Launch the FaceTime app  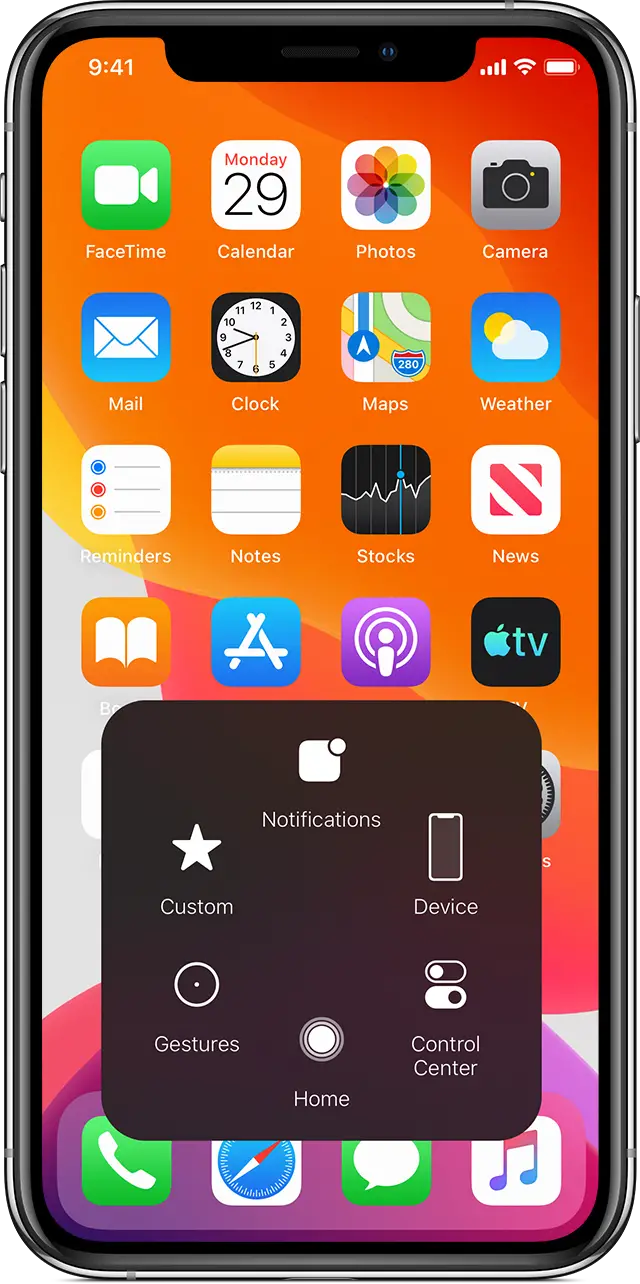126,185
